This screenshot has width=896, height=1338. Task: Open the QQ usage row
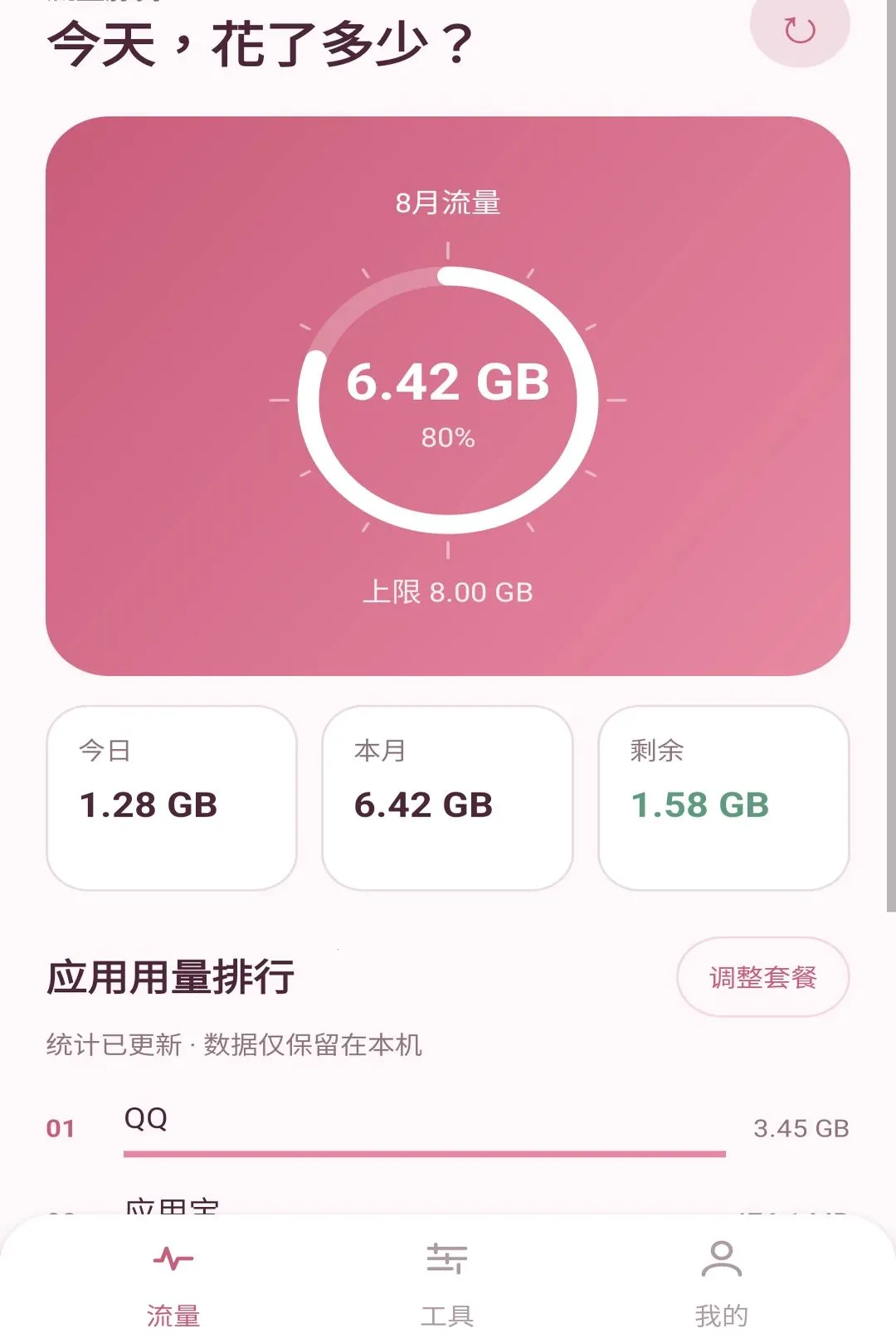click(x=448, y=1129)
